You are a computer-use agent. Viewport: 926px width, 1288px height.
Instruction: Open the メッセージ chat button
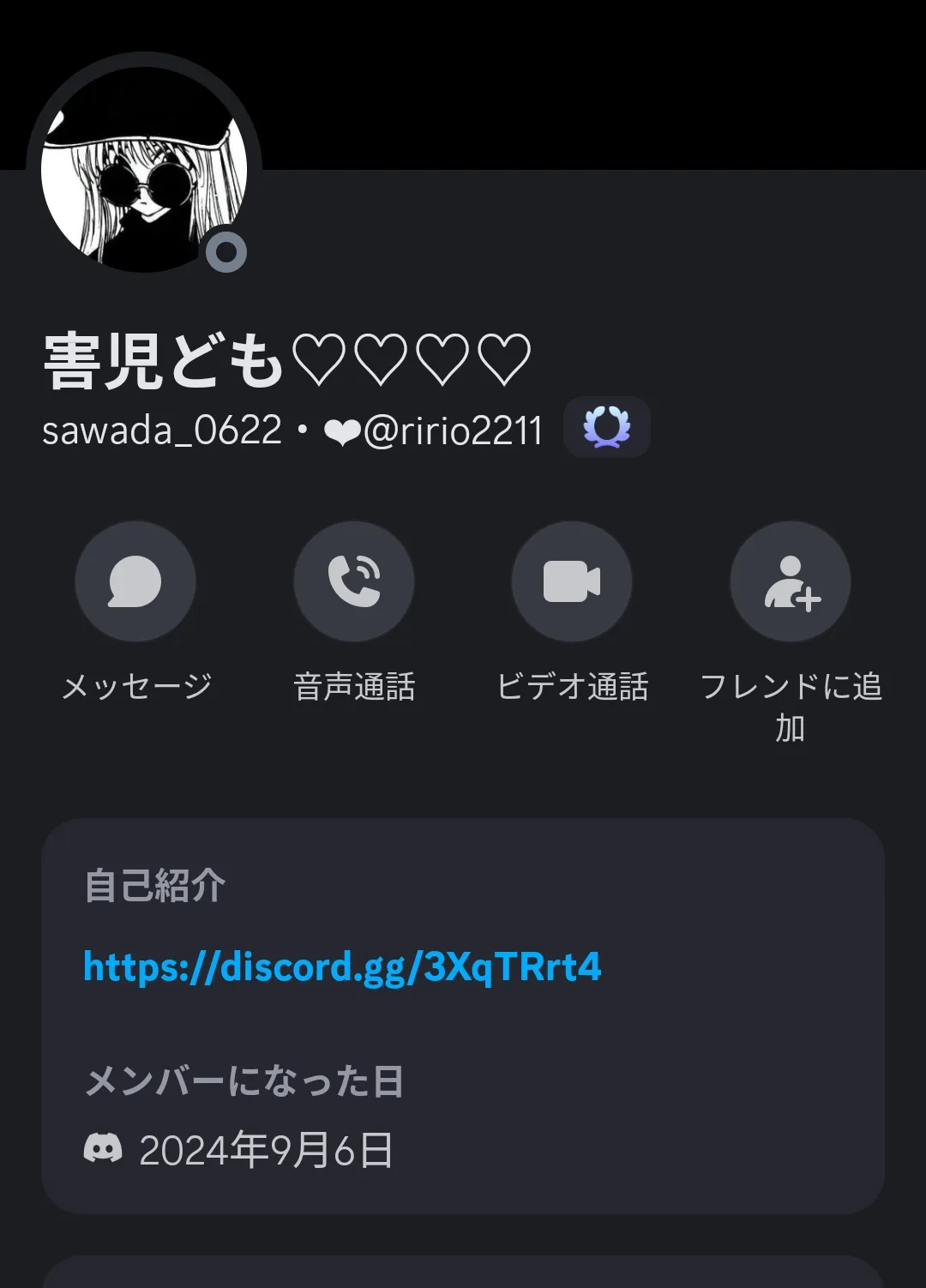(x=135, y=581)
